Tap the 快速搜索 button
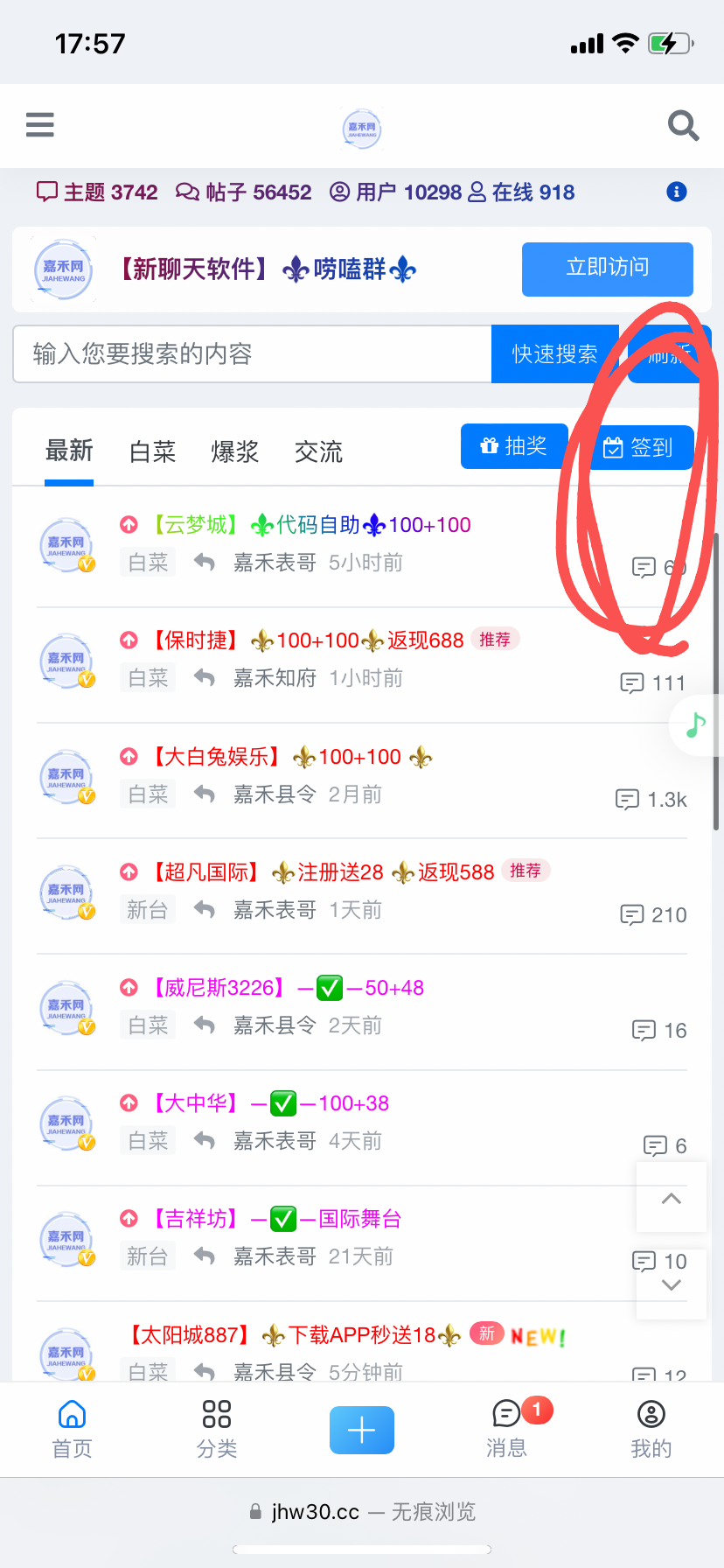Viewport: 724px width, 1568px height. click(x=554, y=354)
